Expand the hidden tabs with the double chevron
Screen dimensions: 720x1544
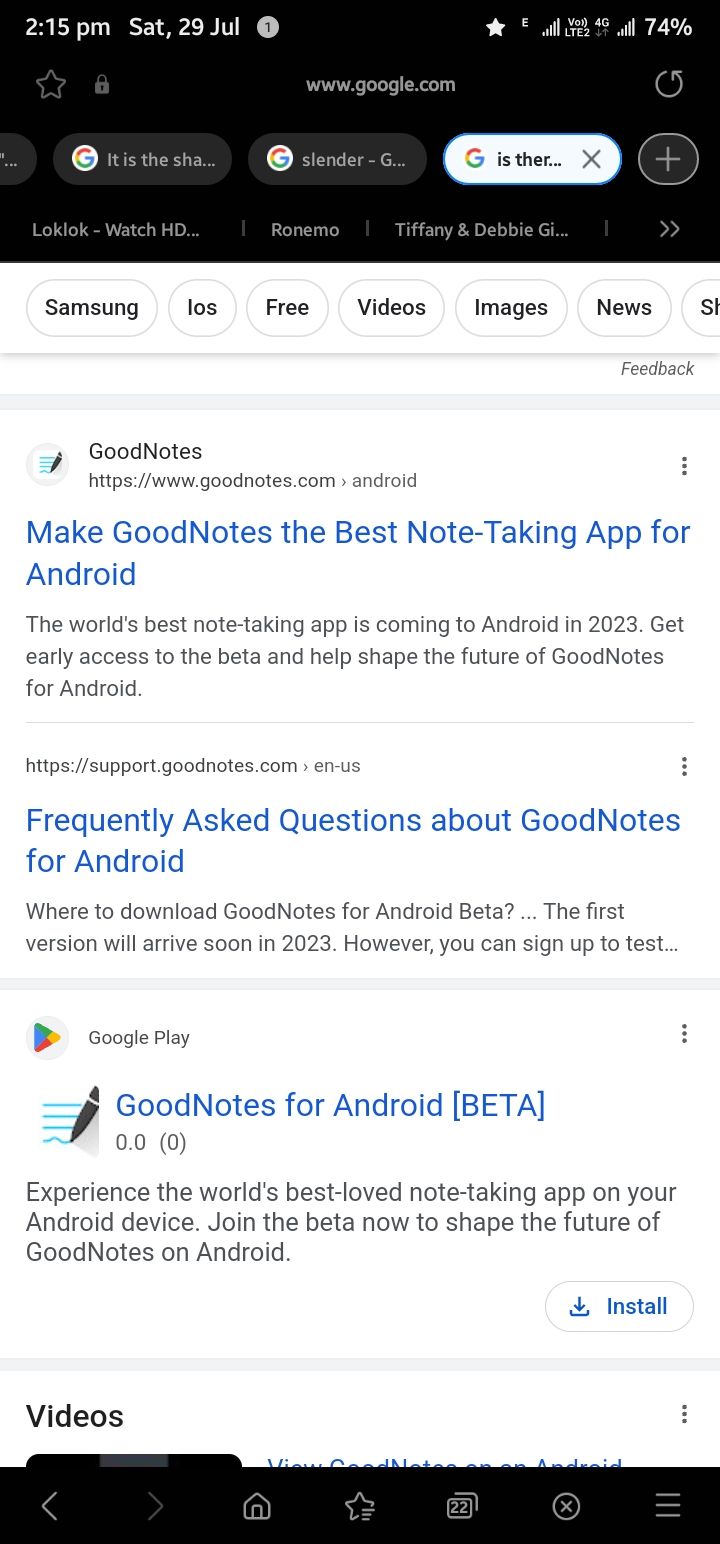(x=668, y=228)
